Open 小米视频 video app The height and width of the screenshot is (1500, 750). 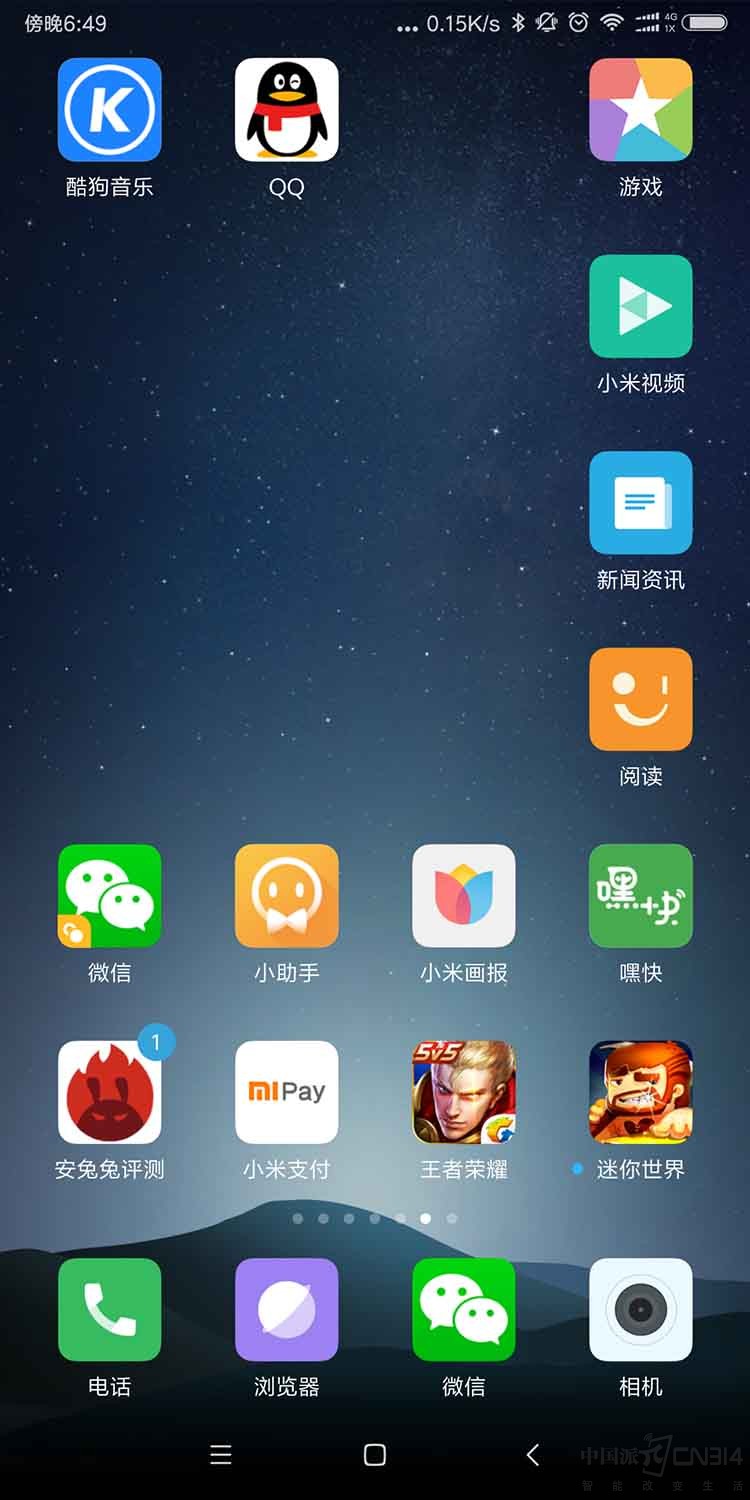coord(640,306)
